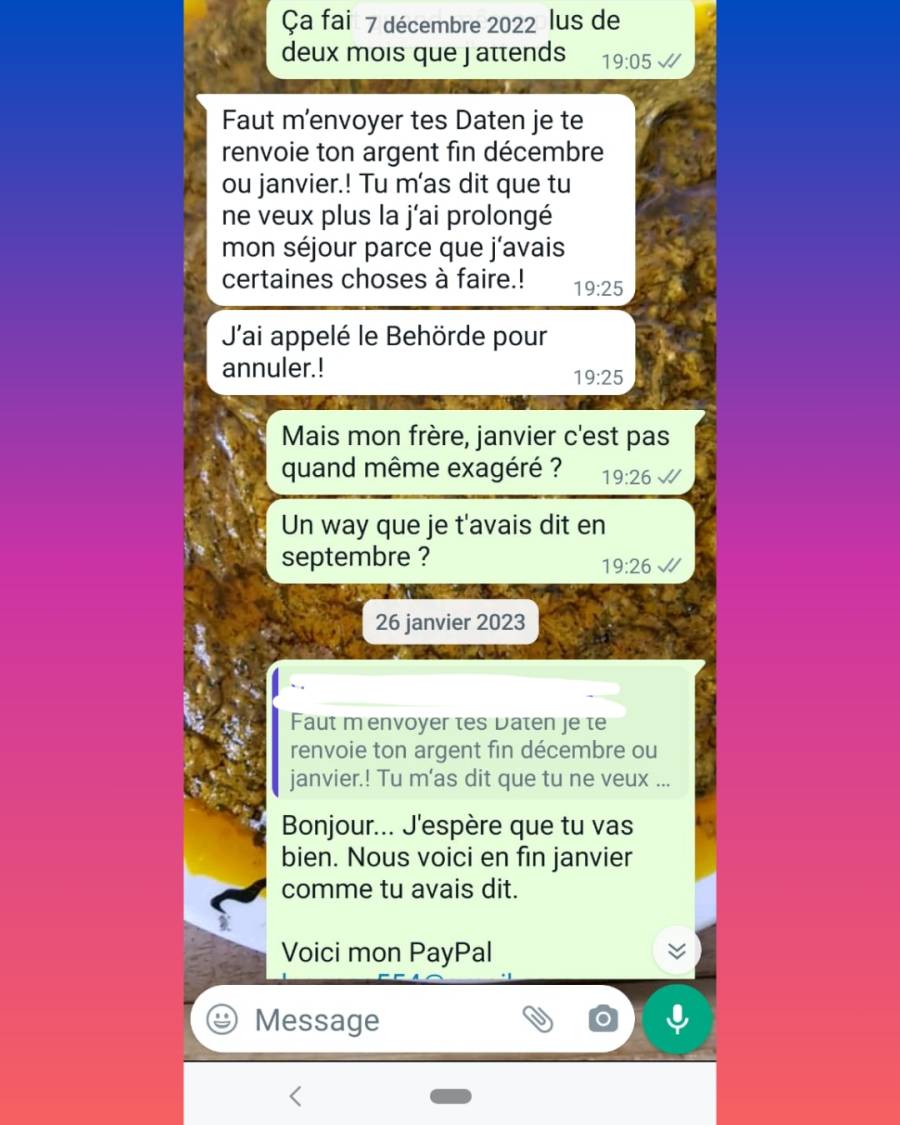Jump to latest messages with the double-chevron button
This screenshot has width=900, height=1125.
(677, 950)
